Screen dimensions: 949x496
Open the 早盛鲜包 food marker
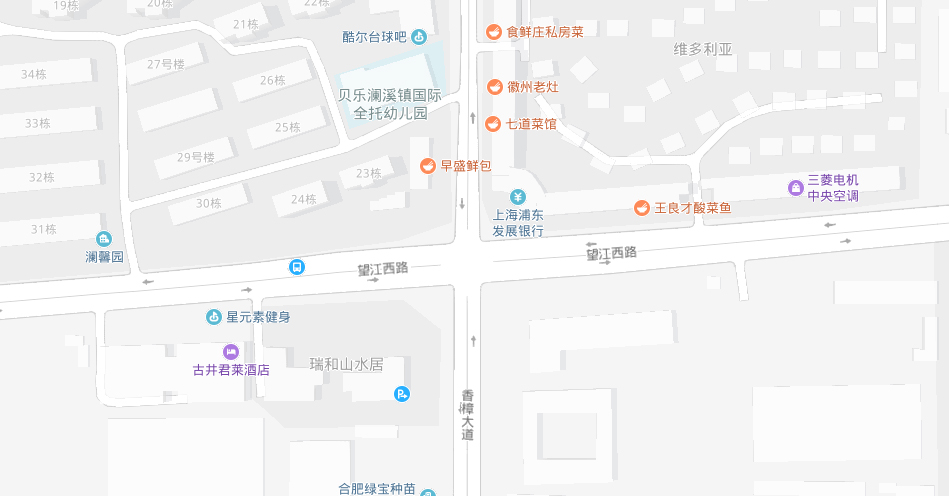427,165
